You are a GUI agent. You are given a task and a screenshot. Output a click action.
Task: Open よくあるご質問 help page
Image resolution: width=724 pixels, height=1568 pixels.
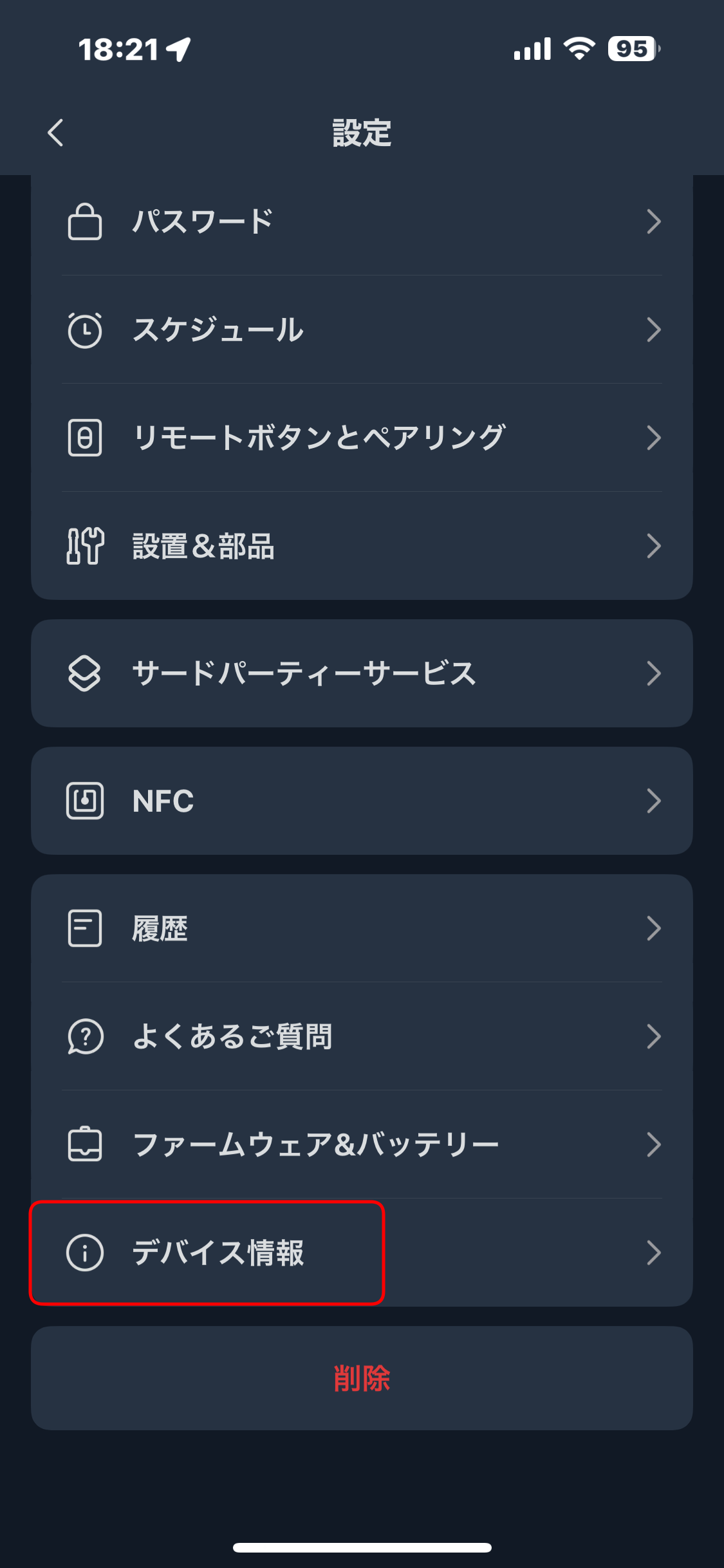(362, 1037)
